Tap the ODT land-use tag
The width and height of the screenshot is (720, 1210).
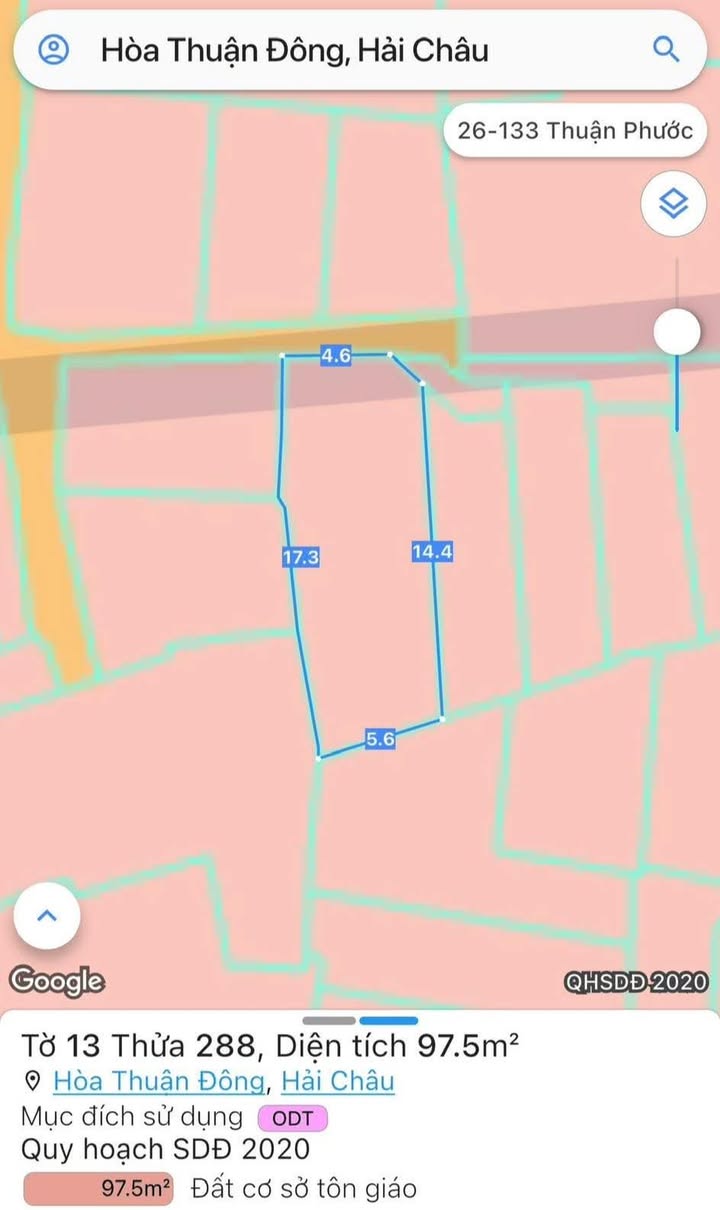tap(293, 1118)
